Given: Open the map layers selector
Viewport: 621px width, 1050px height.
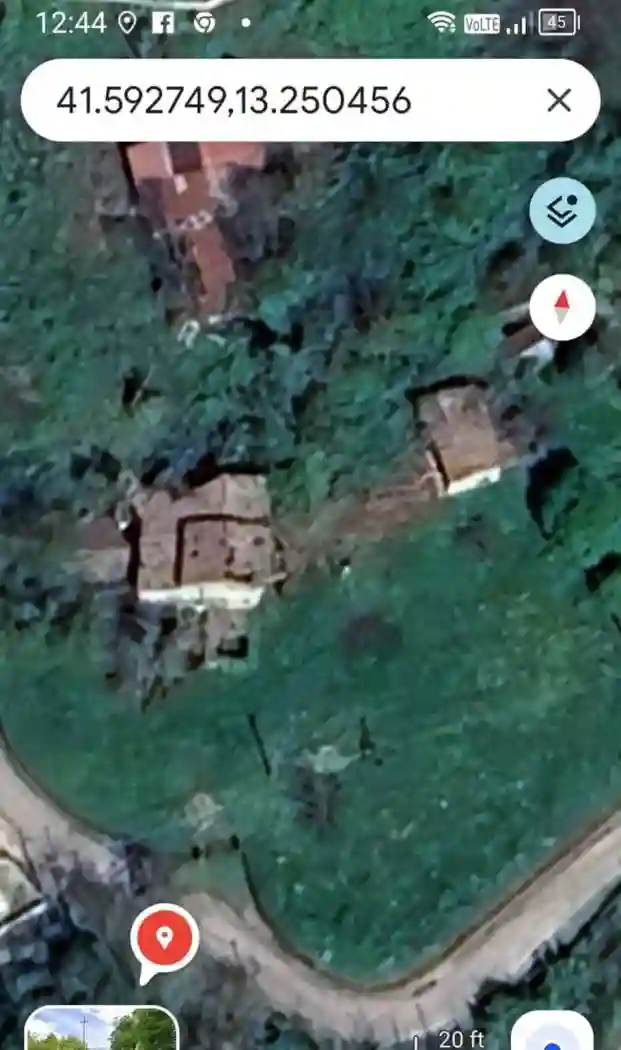Looking at the screenshot, I should coord(562,211).
